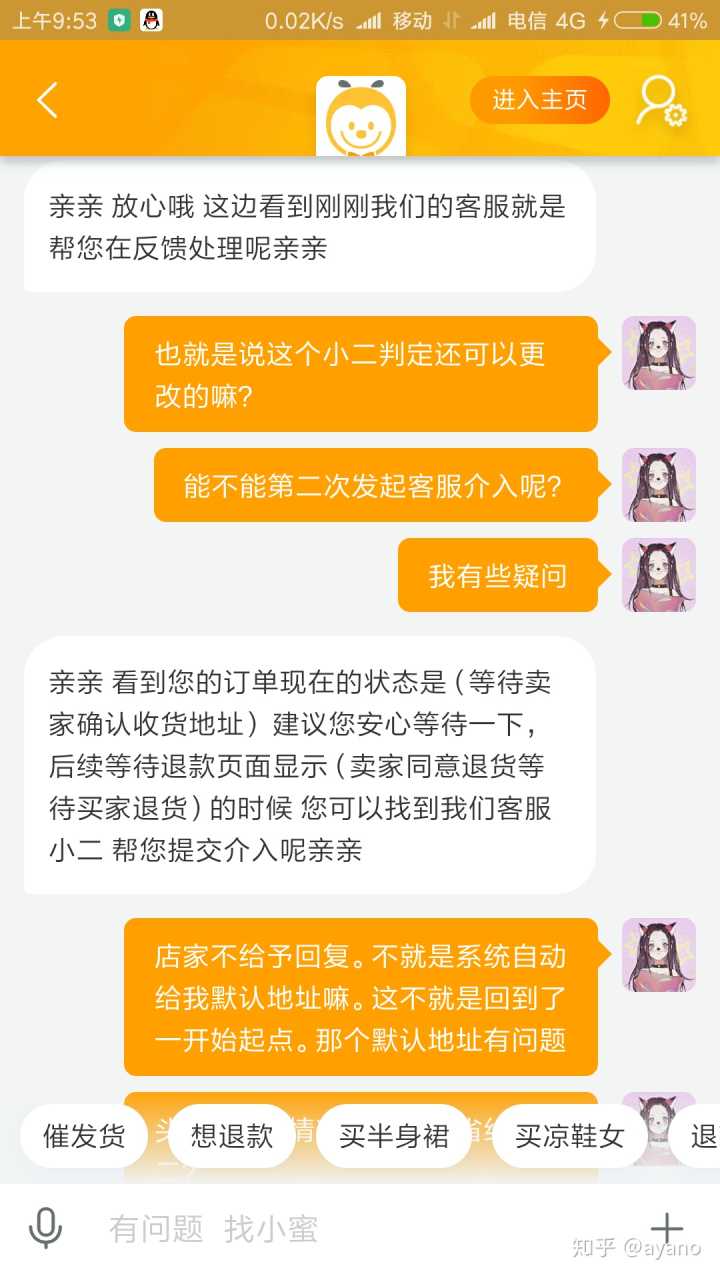Screen dimensions: 720x1280
Task: Go back using the top-left arrow
Action: pyautogui.click(x=47, y=100)
